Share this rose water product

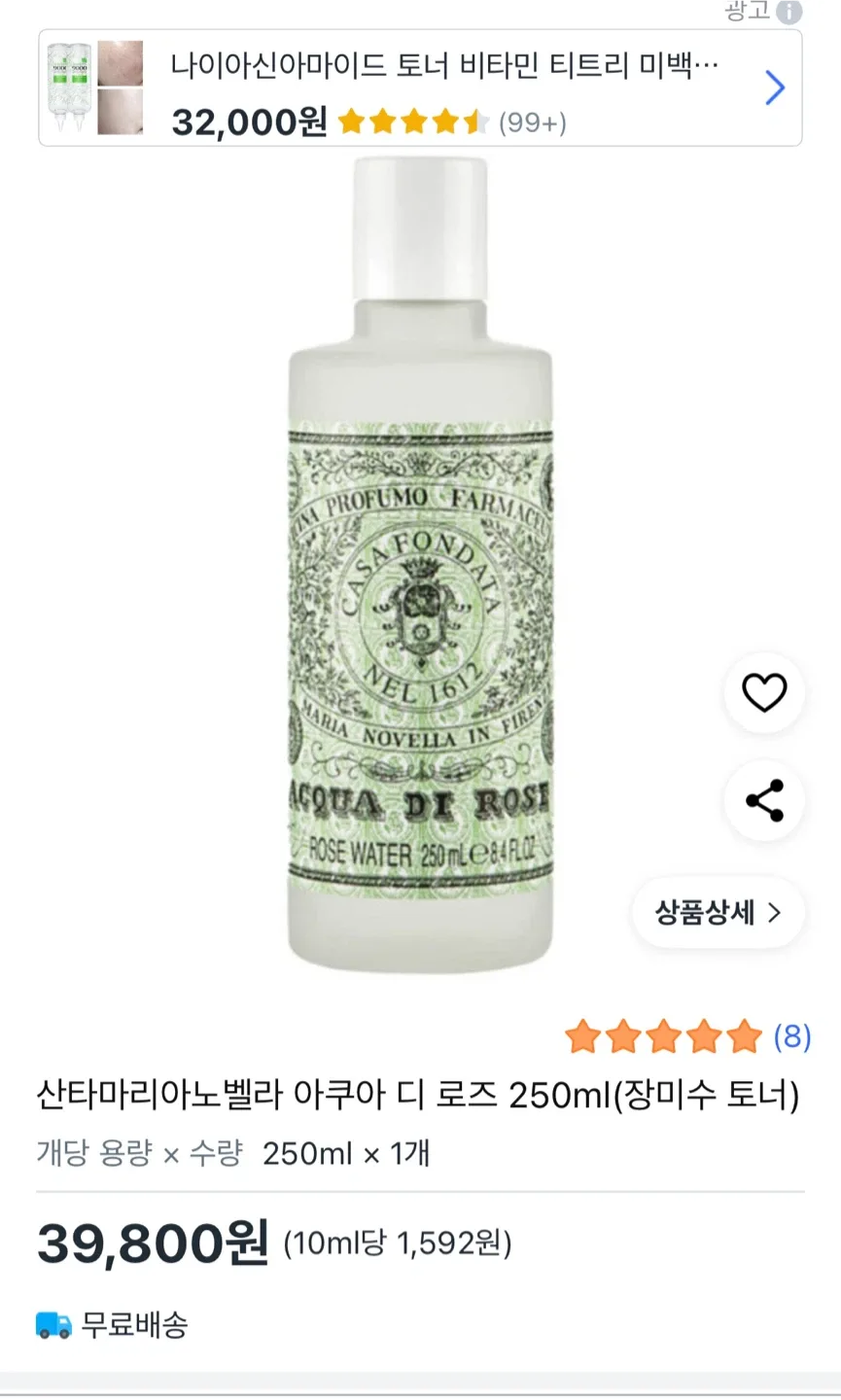pos(764,800)
